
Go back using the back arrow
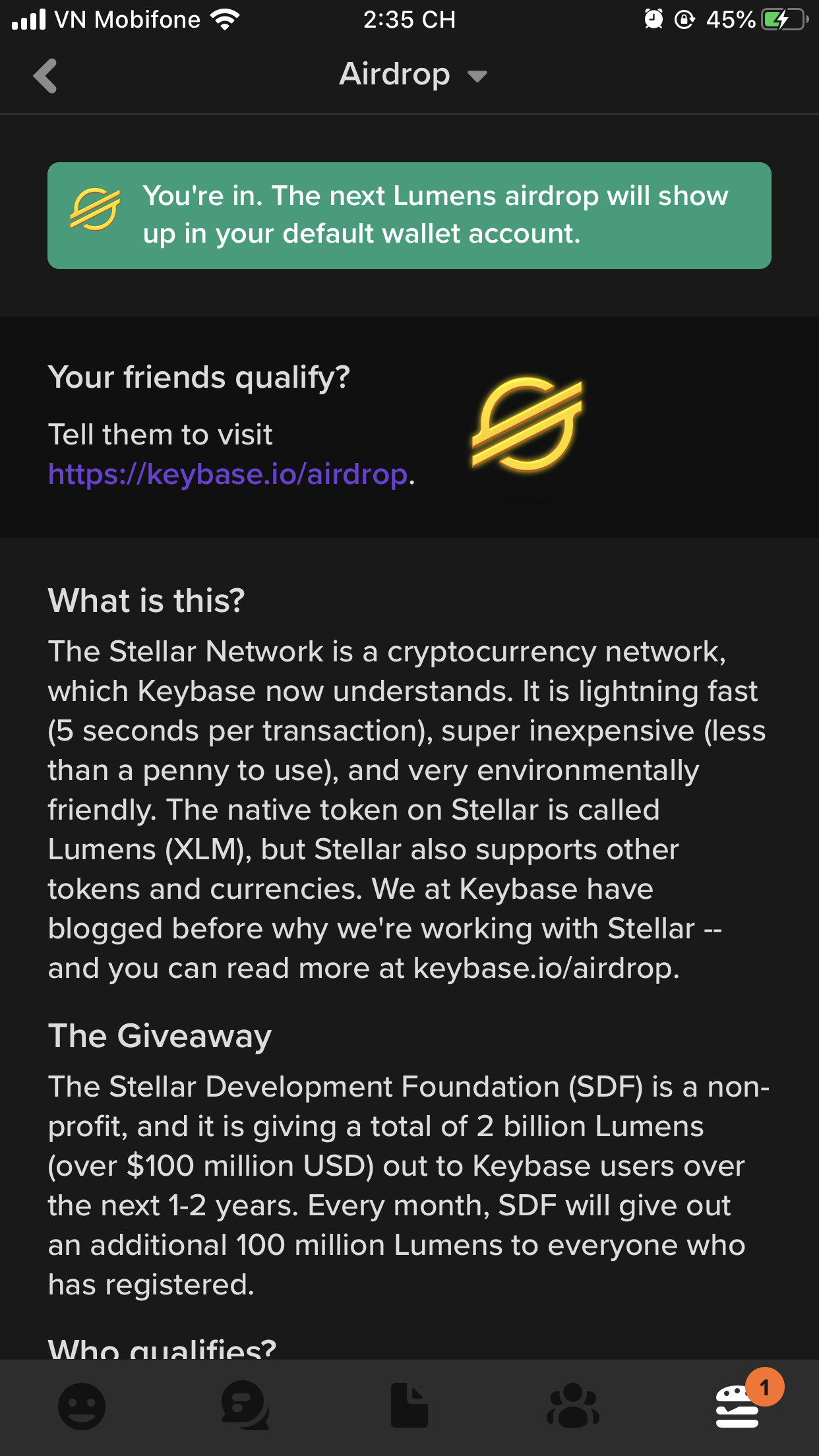point(45,76)
